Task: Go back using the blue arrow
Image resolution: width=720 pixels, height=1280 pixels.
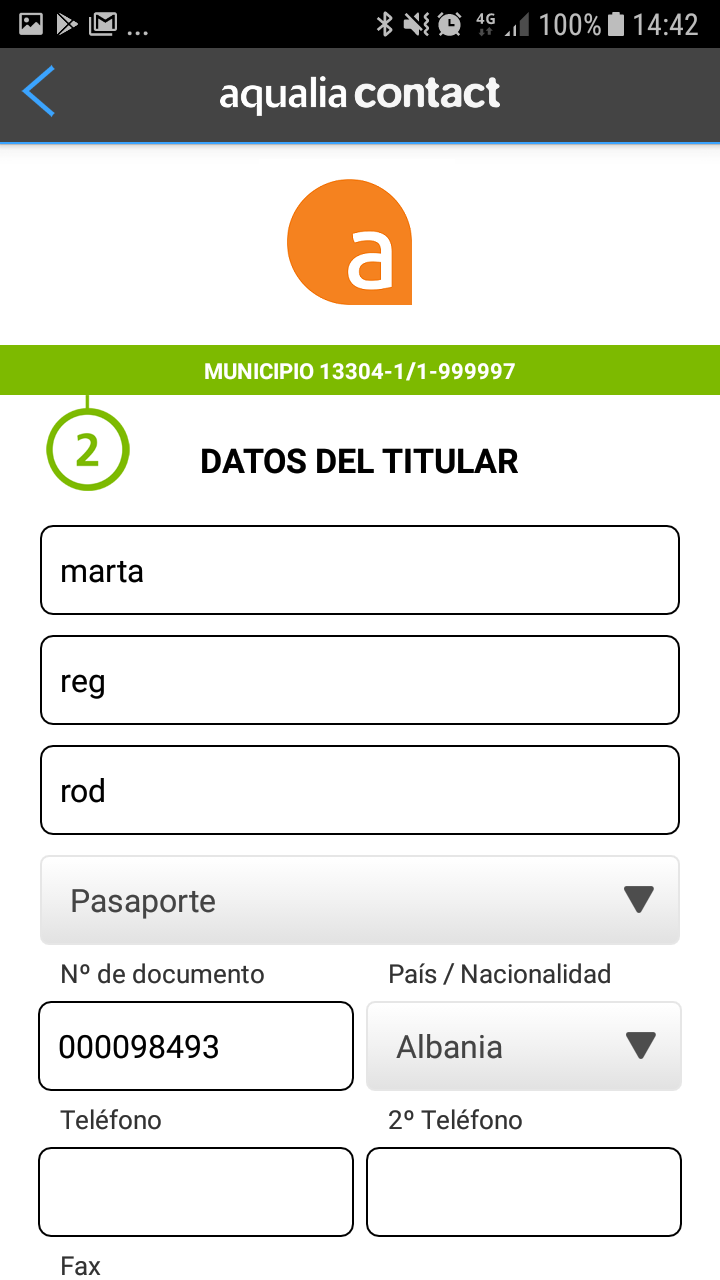Action: click(x=39, y=93)
